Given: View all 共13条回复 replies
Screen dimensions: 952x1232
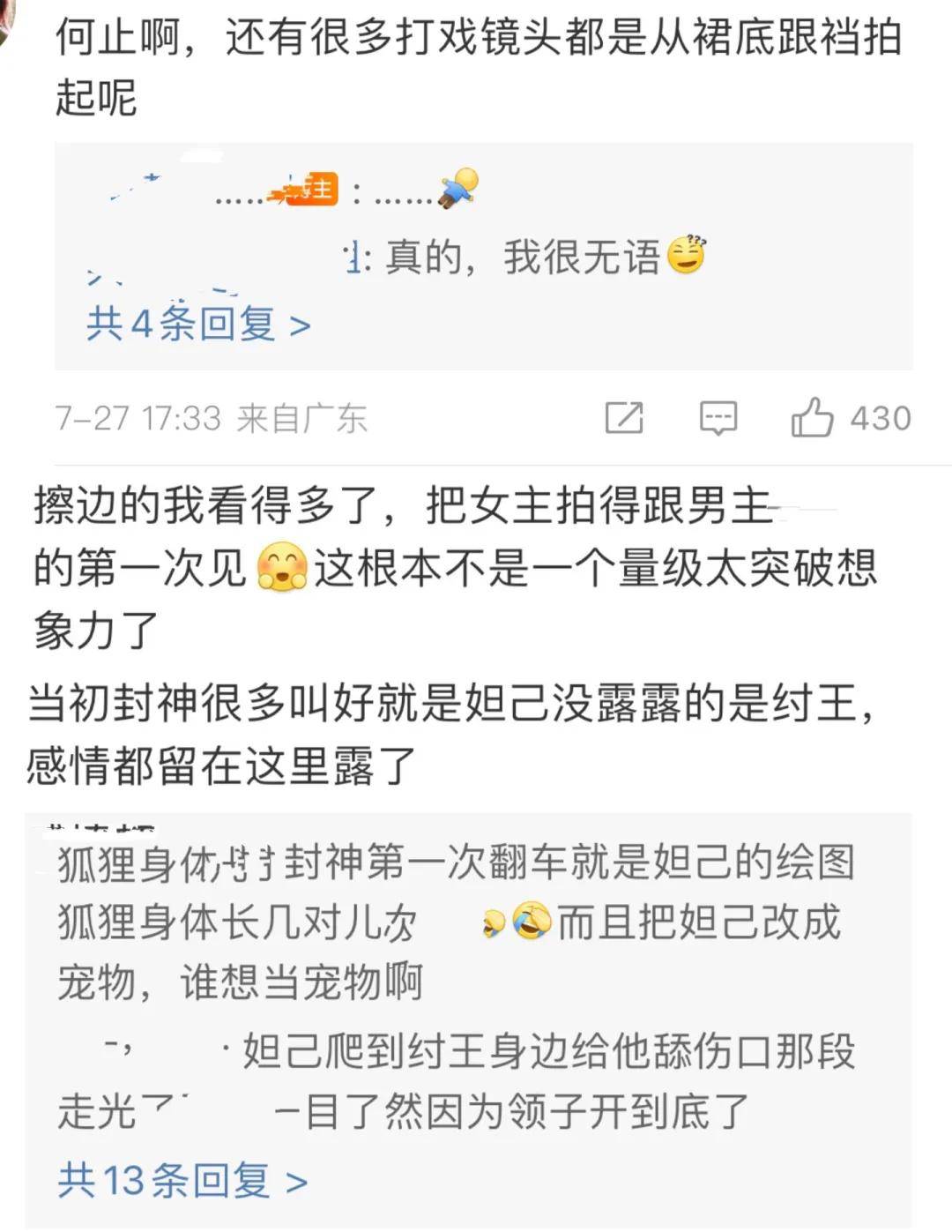Looking at the screenshot, I should [182, 1180].
